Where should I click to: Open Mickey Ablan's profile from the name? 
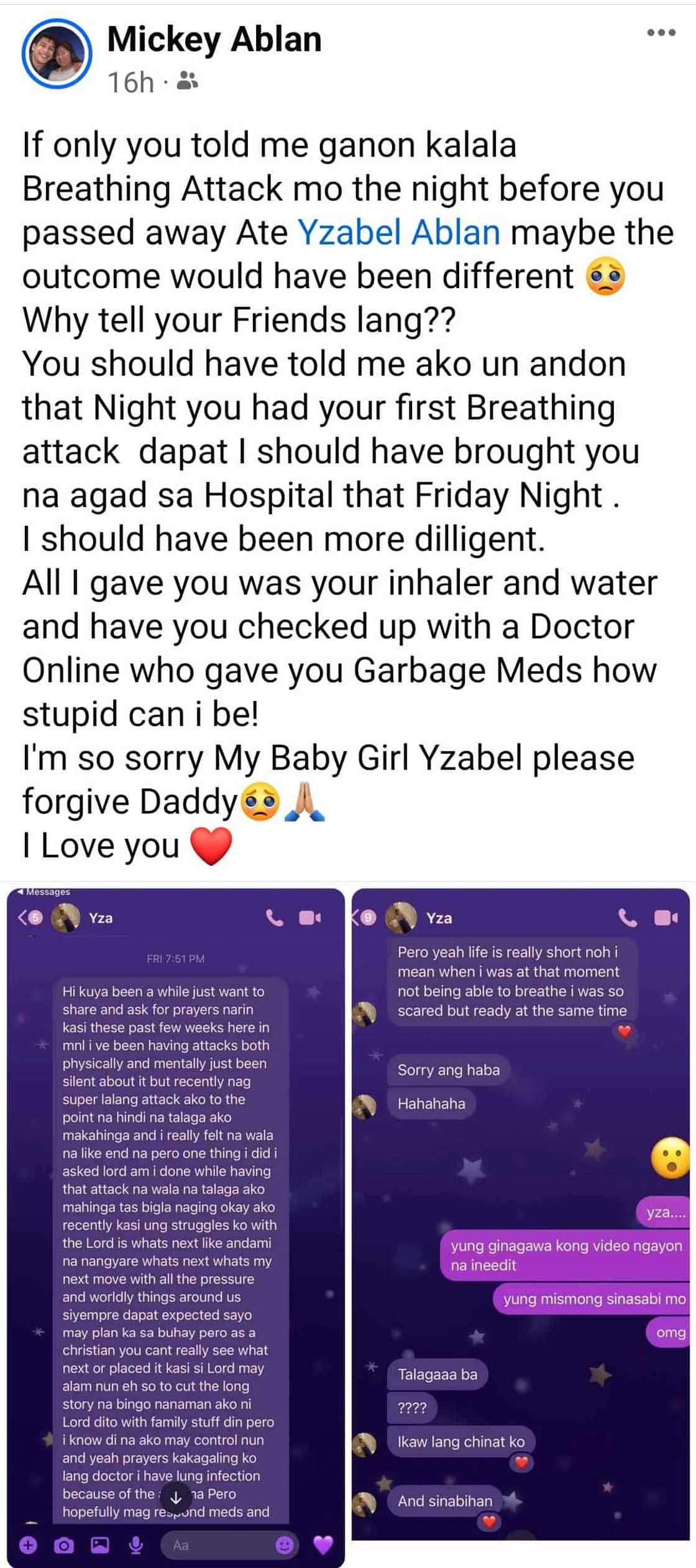pyautogui.click(x=214, y=40)
